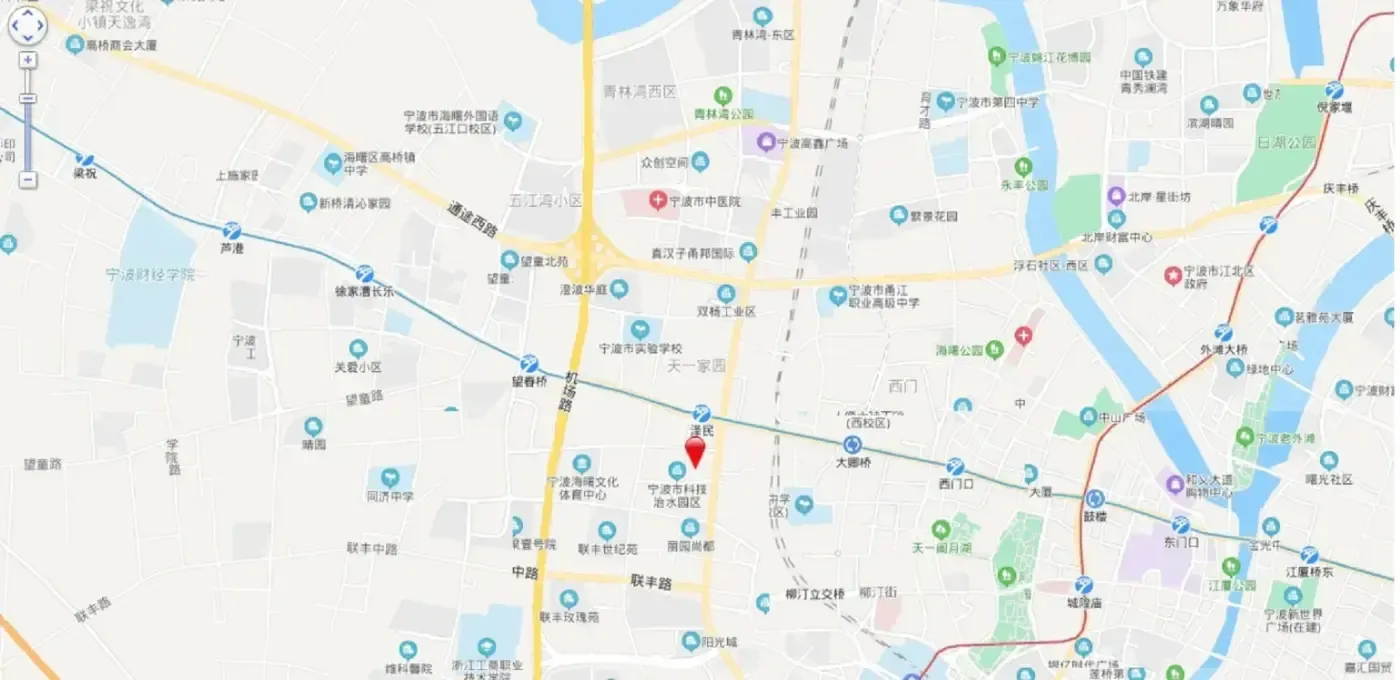Select the 宁波市中医院 hospital marker
The height and width of the screenshot is (680, 1400).
658,201
